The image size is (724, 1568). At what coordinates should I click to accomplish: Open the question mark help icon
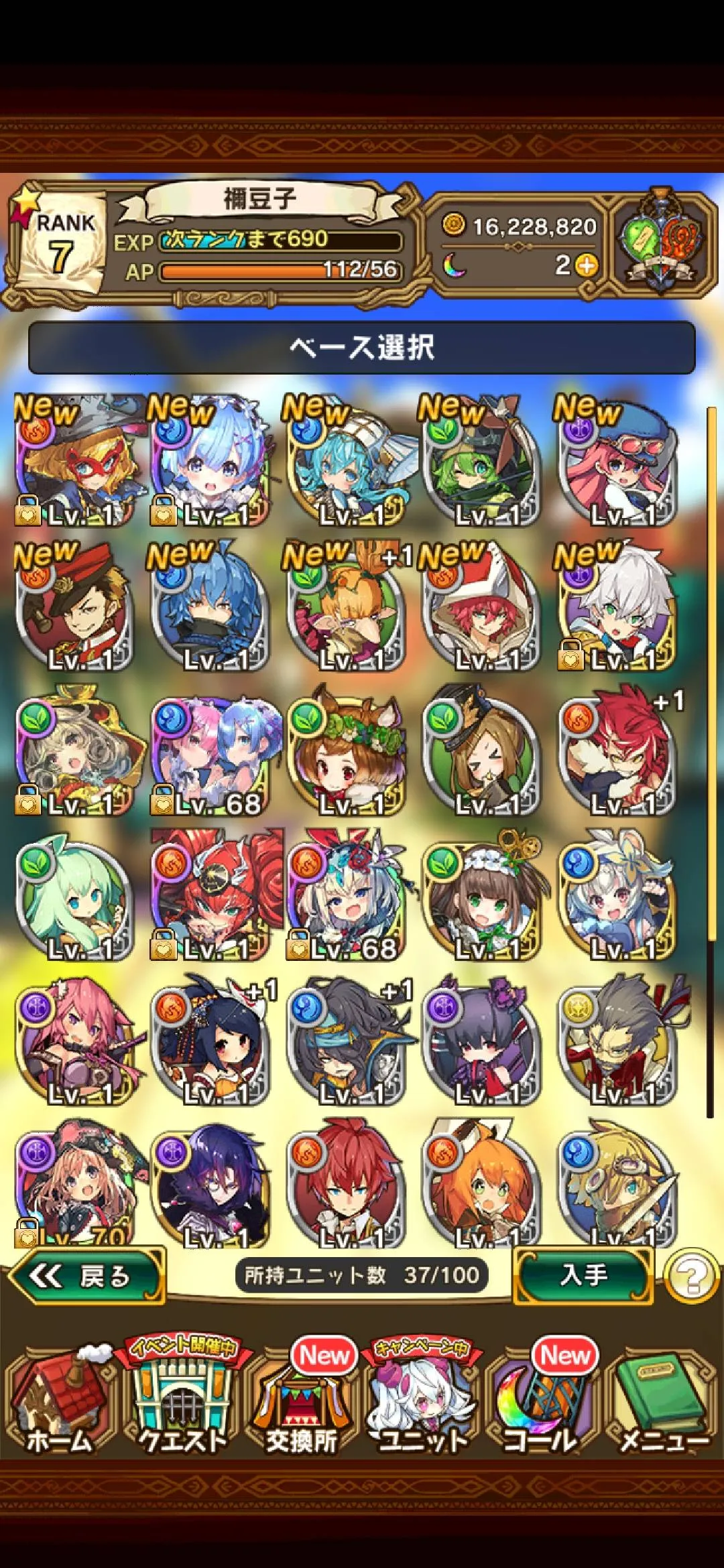click(690, 1276)
